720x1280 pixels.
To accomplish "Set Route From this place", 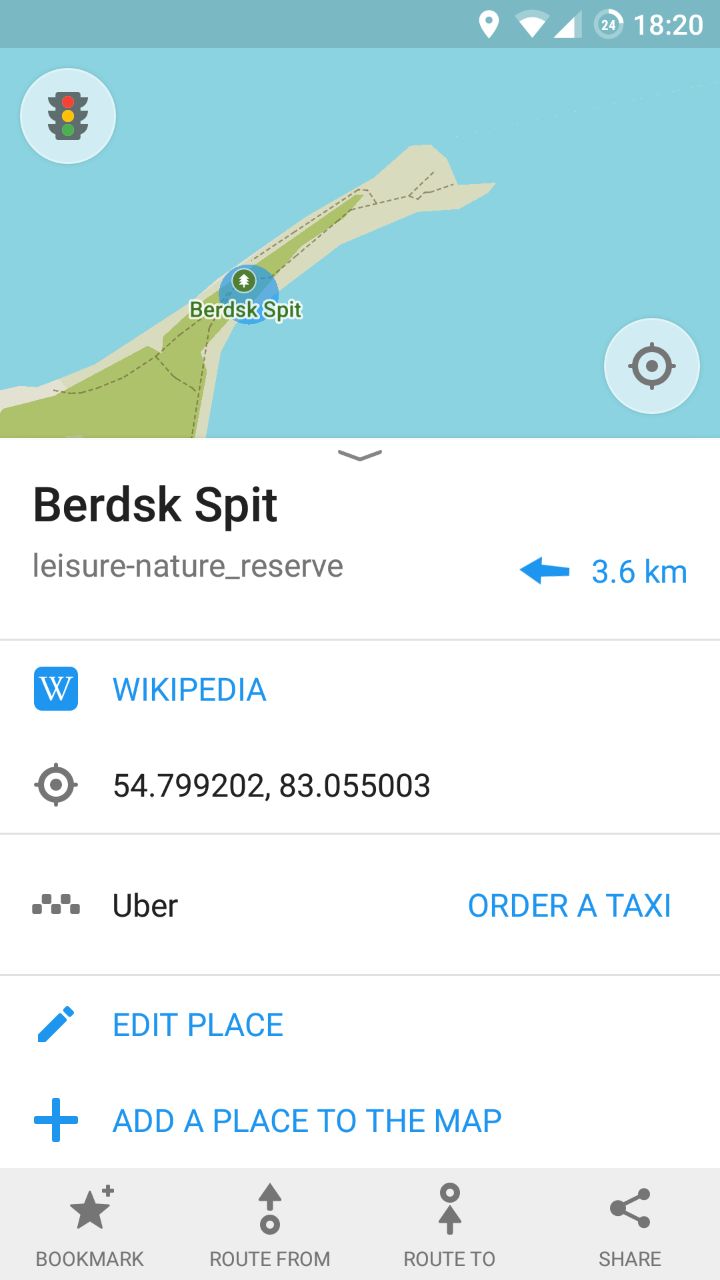I will point(270,1224).
